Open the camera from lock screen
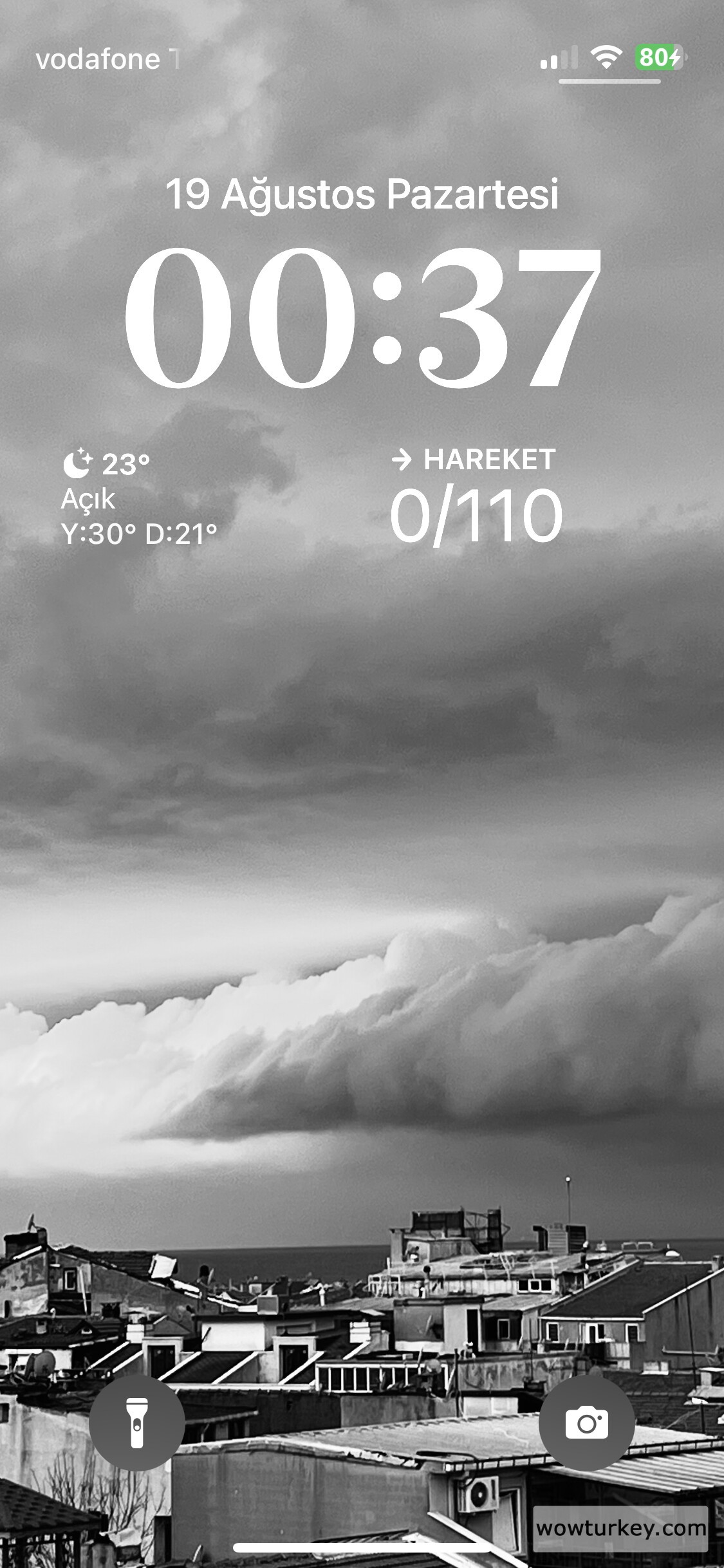This screenshot has height=1568, width=724. tap(586, 1423)
